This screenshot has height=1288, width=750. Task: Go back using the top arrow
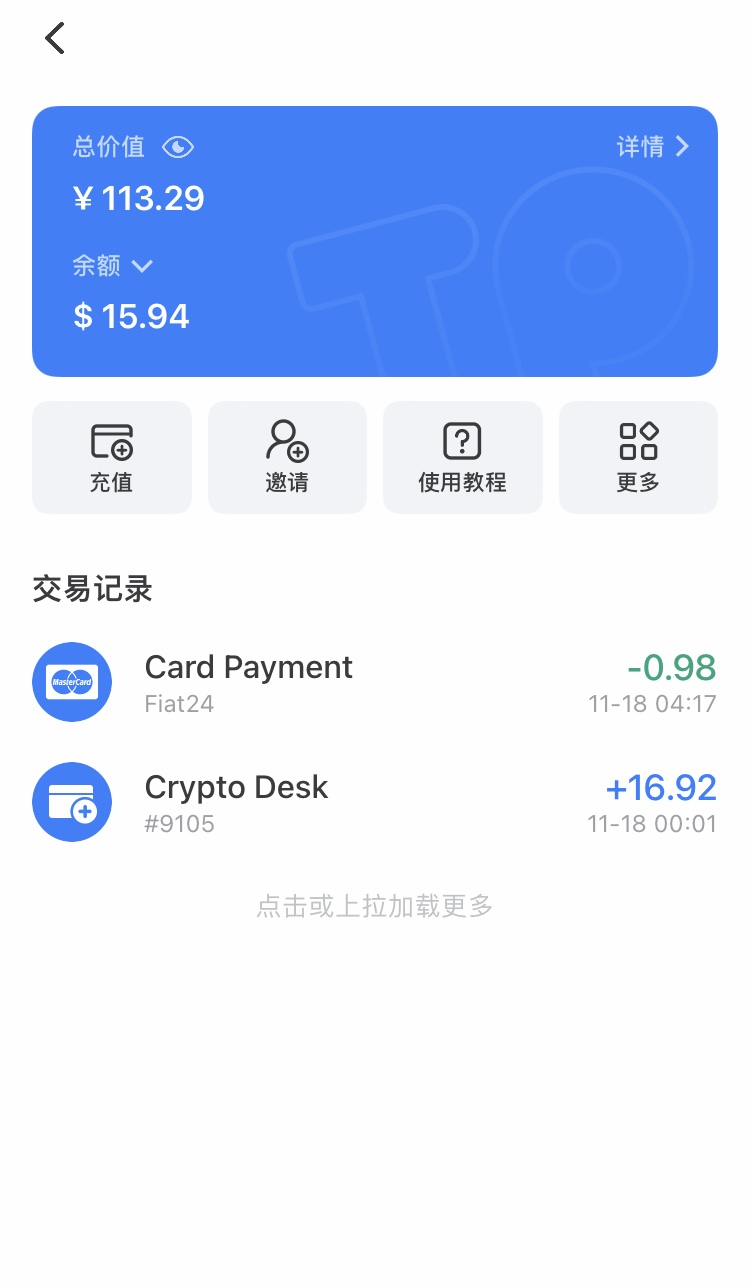pyautogui.click(x=55, y=39)
